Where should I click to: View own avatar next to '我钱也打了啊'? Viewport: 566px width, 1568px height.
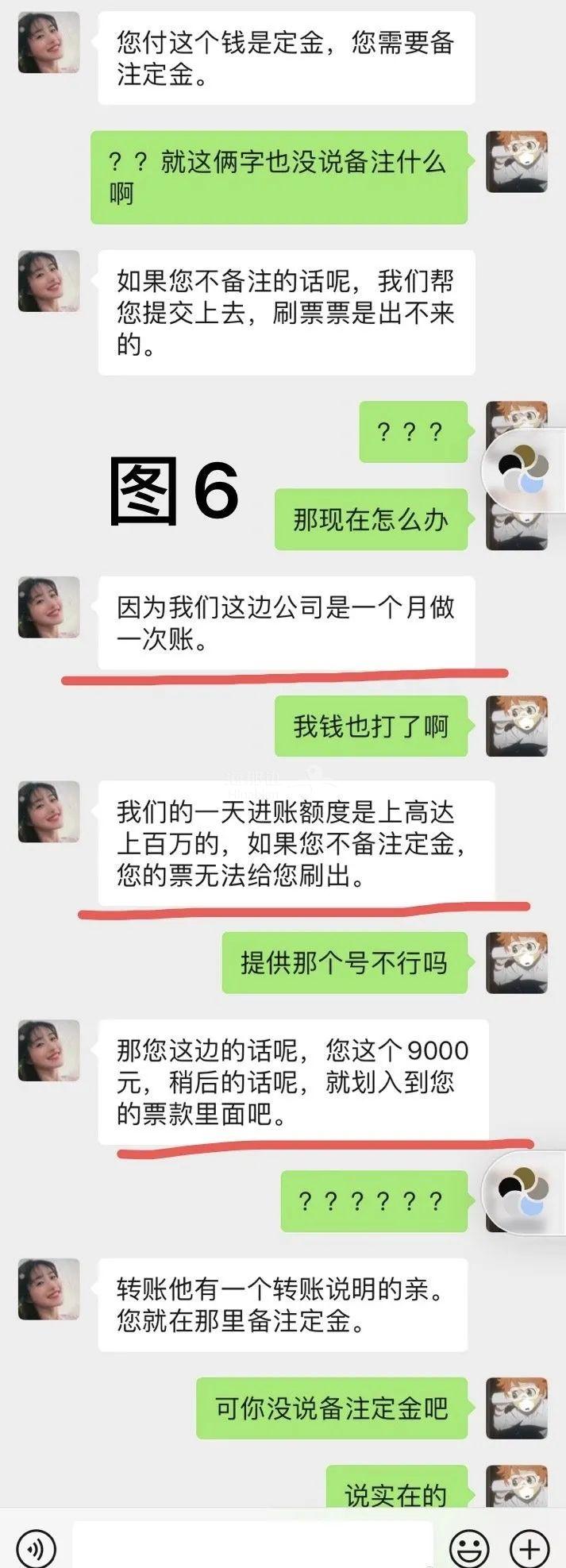tap(517, 726)
